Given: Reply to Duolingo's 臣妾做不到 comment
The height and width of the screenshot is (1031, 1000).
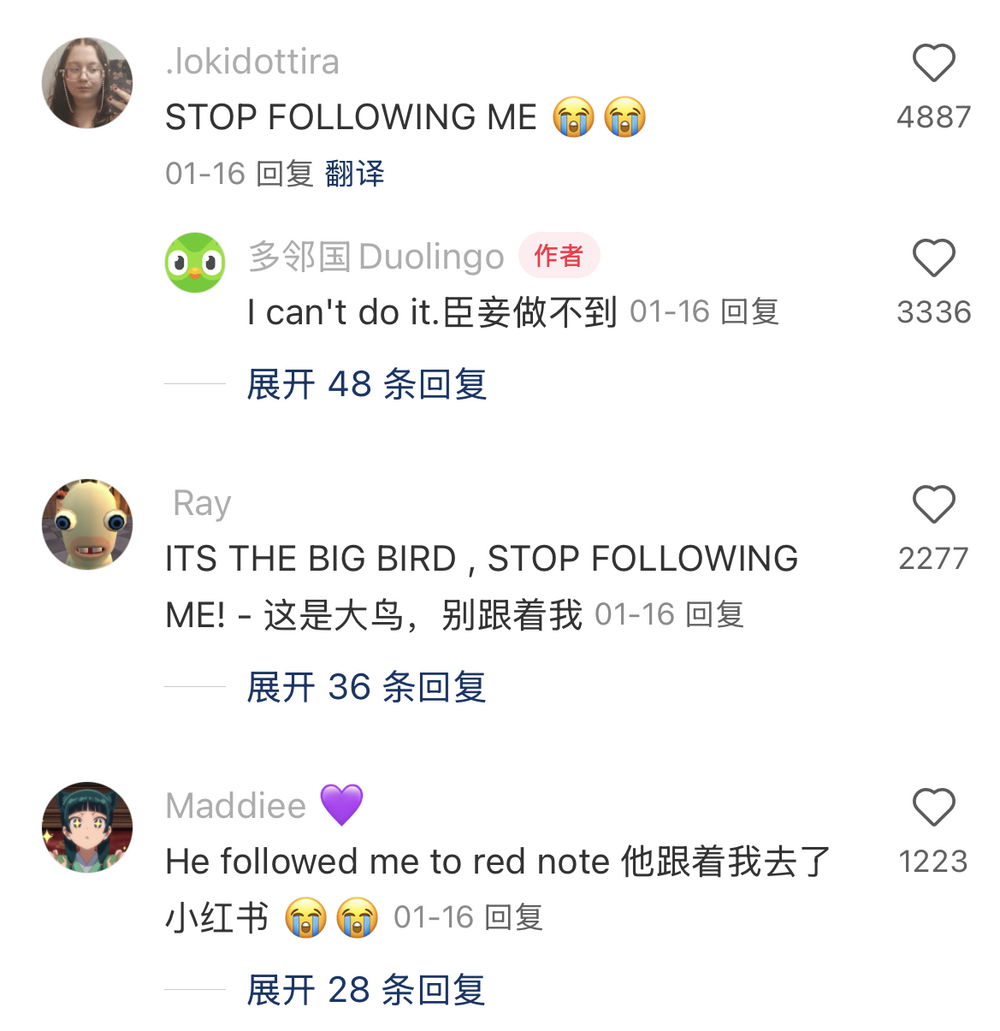Looking at the screenshot, I should tap(750, 312).
